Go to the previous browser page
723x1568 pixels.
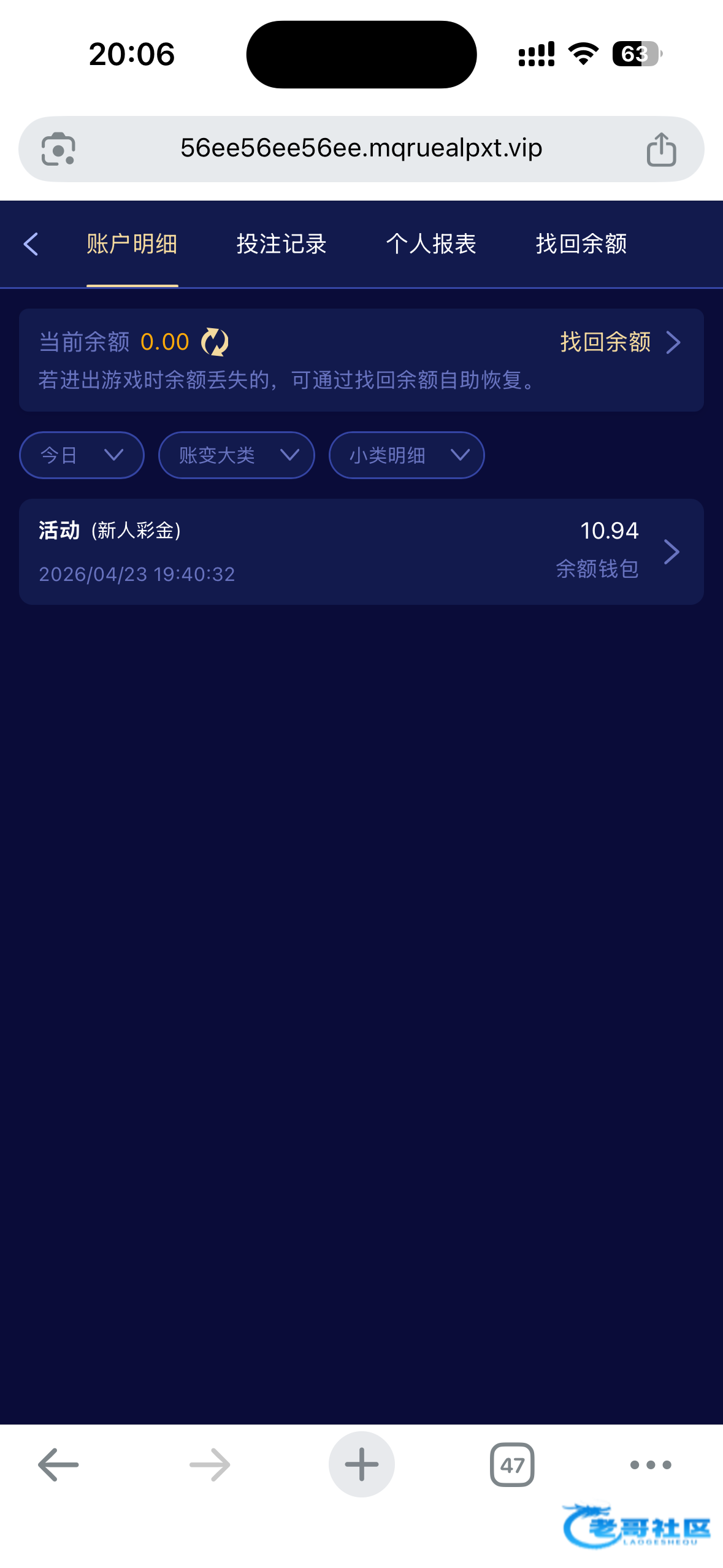coord(58,1465)
